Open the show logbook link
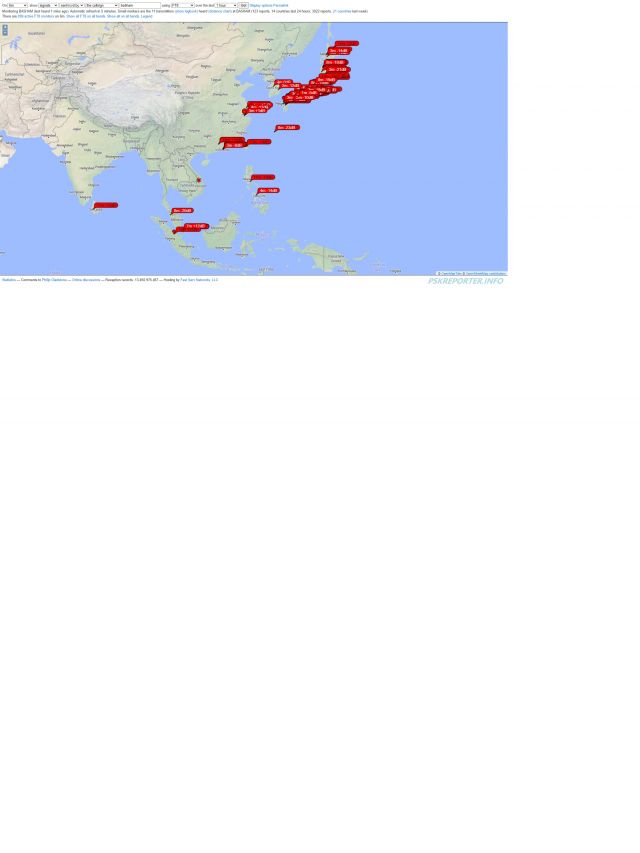 tap(186, 11)
